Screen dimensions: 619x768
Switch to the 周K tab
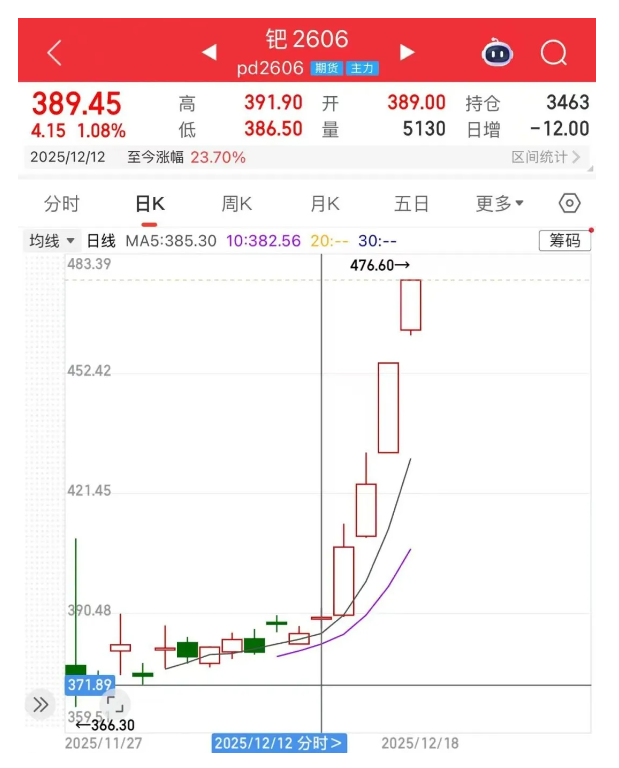pyautogui.click(x=237, y=204)
